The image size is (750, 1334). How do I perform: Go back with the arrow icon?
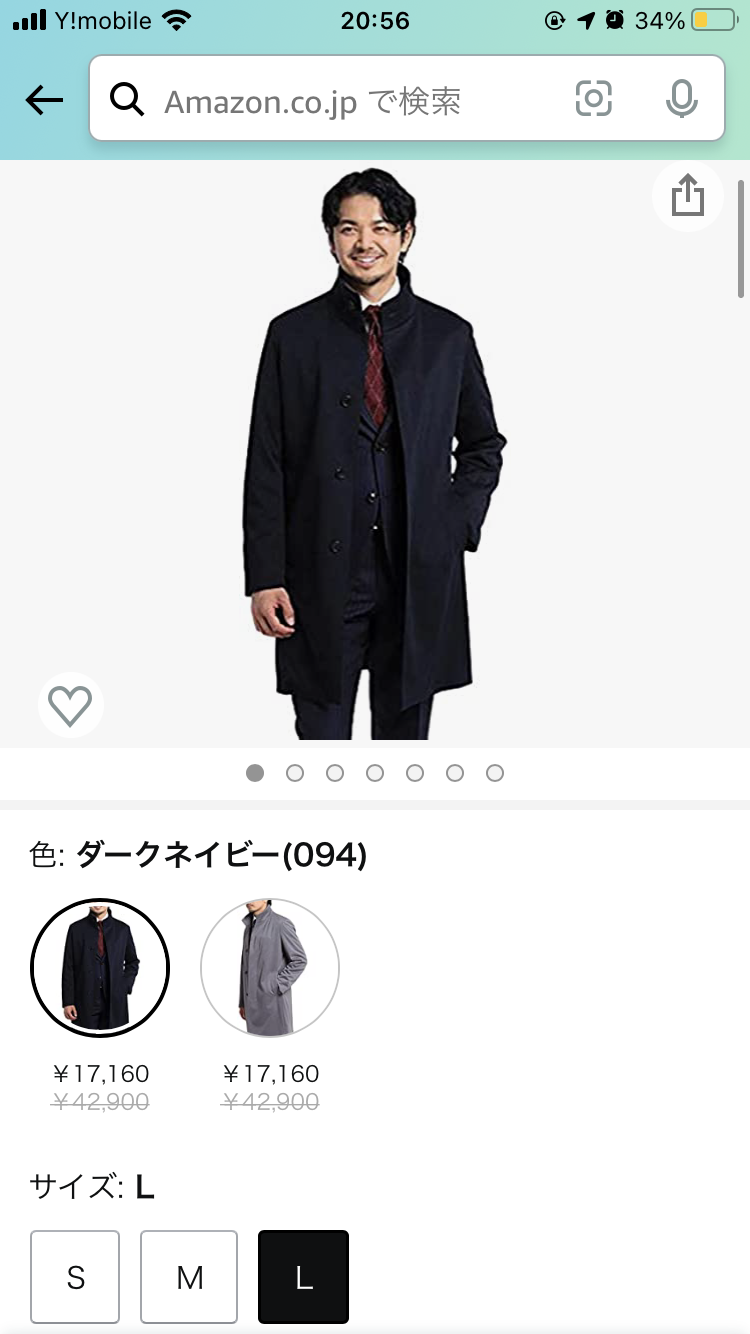[x=44, y=99]
